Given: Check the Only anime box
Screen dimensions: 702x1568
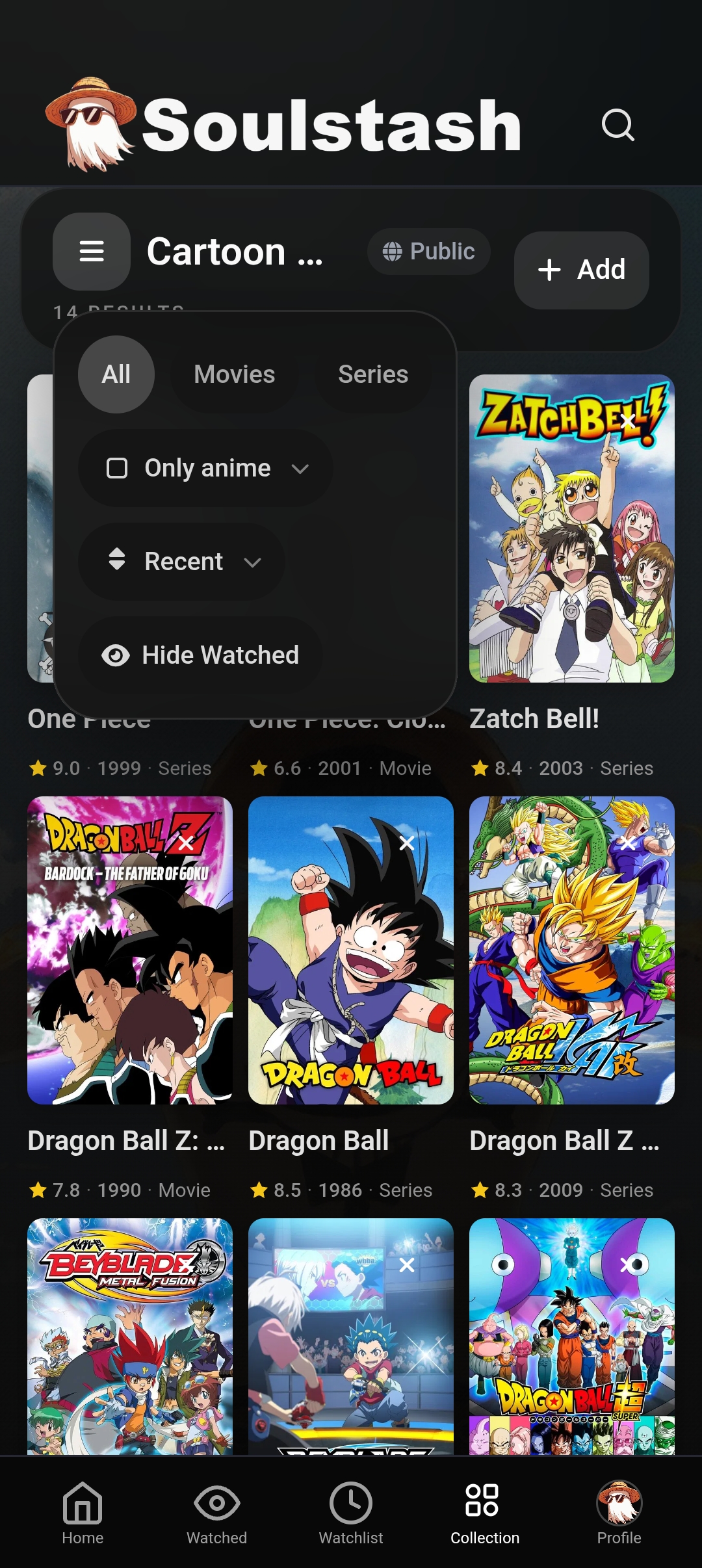Looking at the screenshot, I should coord(117,468).
